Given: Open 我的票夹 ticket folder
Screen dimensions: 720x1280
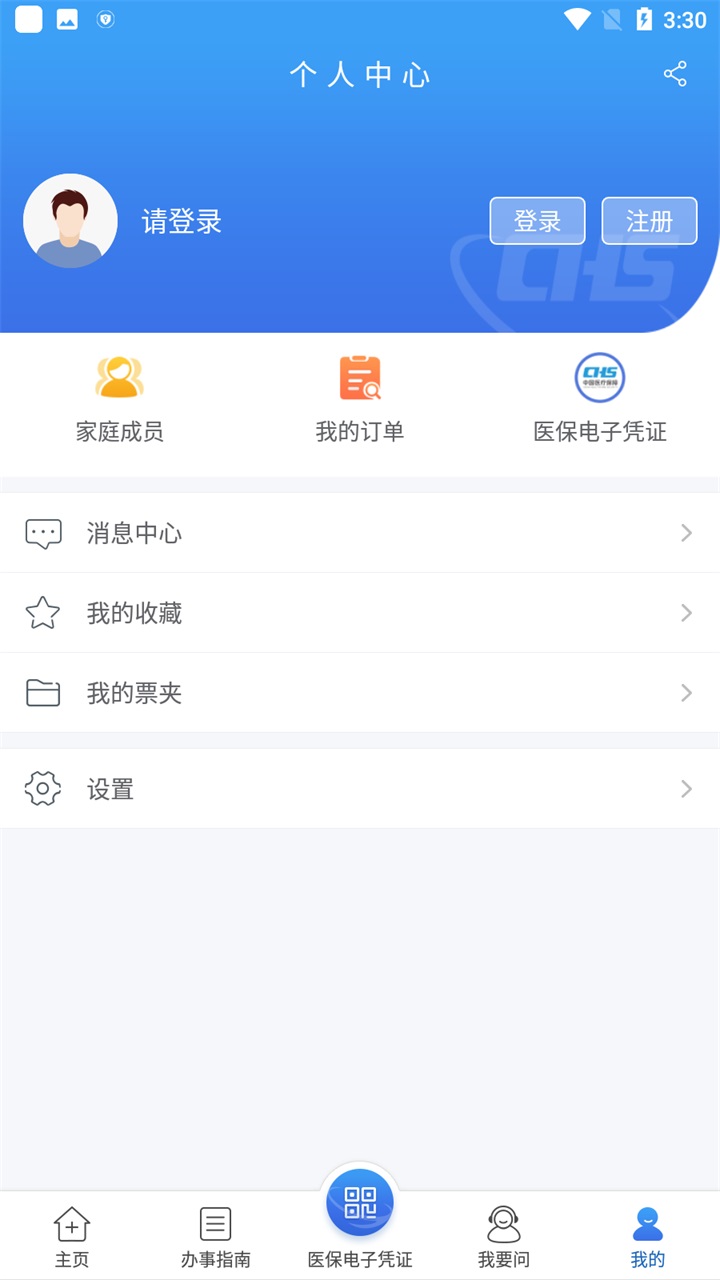Looking at the screenshot, I should coord(360,693).
